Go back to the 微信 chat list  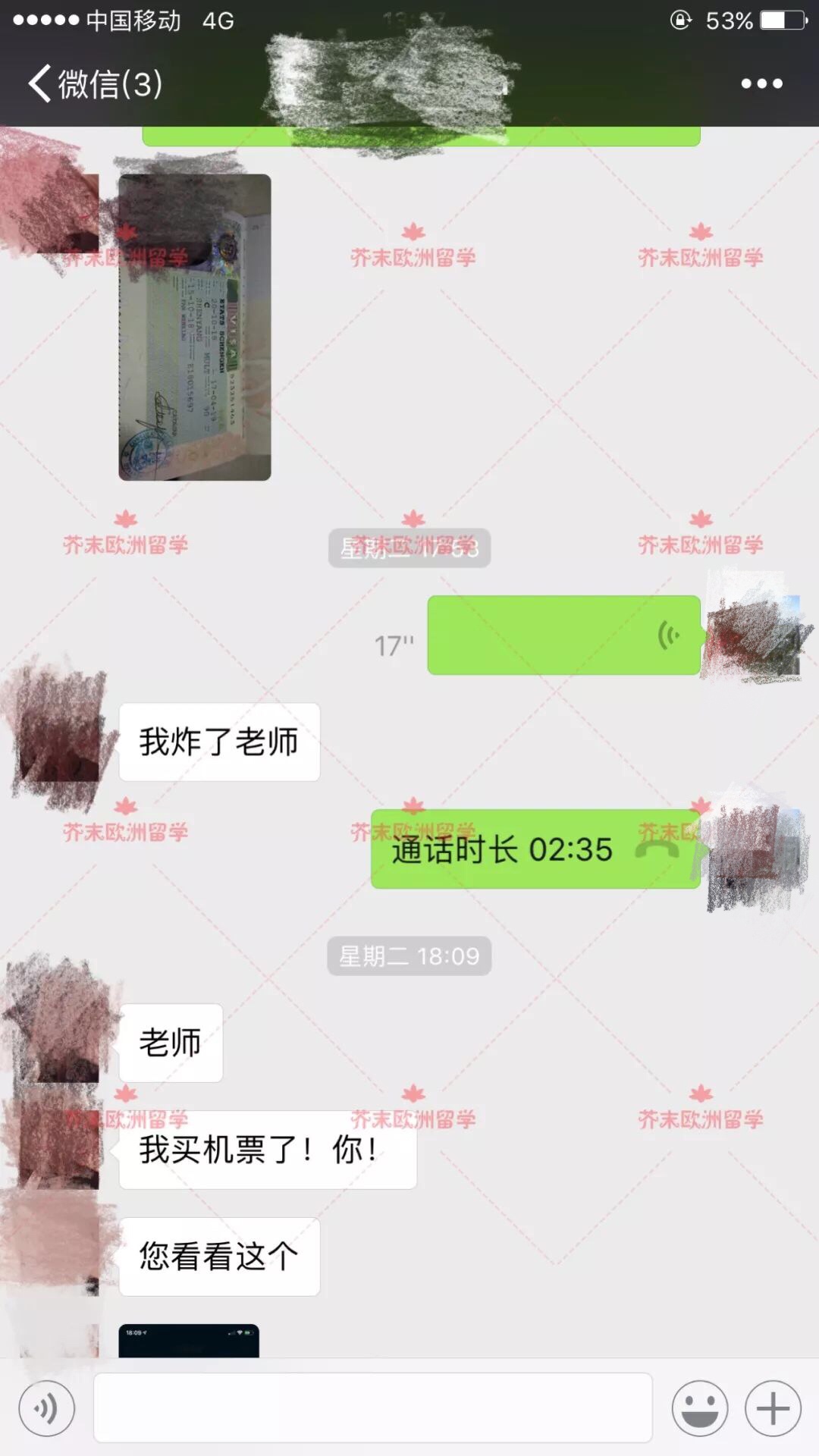click(x=95, y=83)
